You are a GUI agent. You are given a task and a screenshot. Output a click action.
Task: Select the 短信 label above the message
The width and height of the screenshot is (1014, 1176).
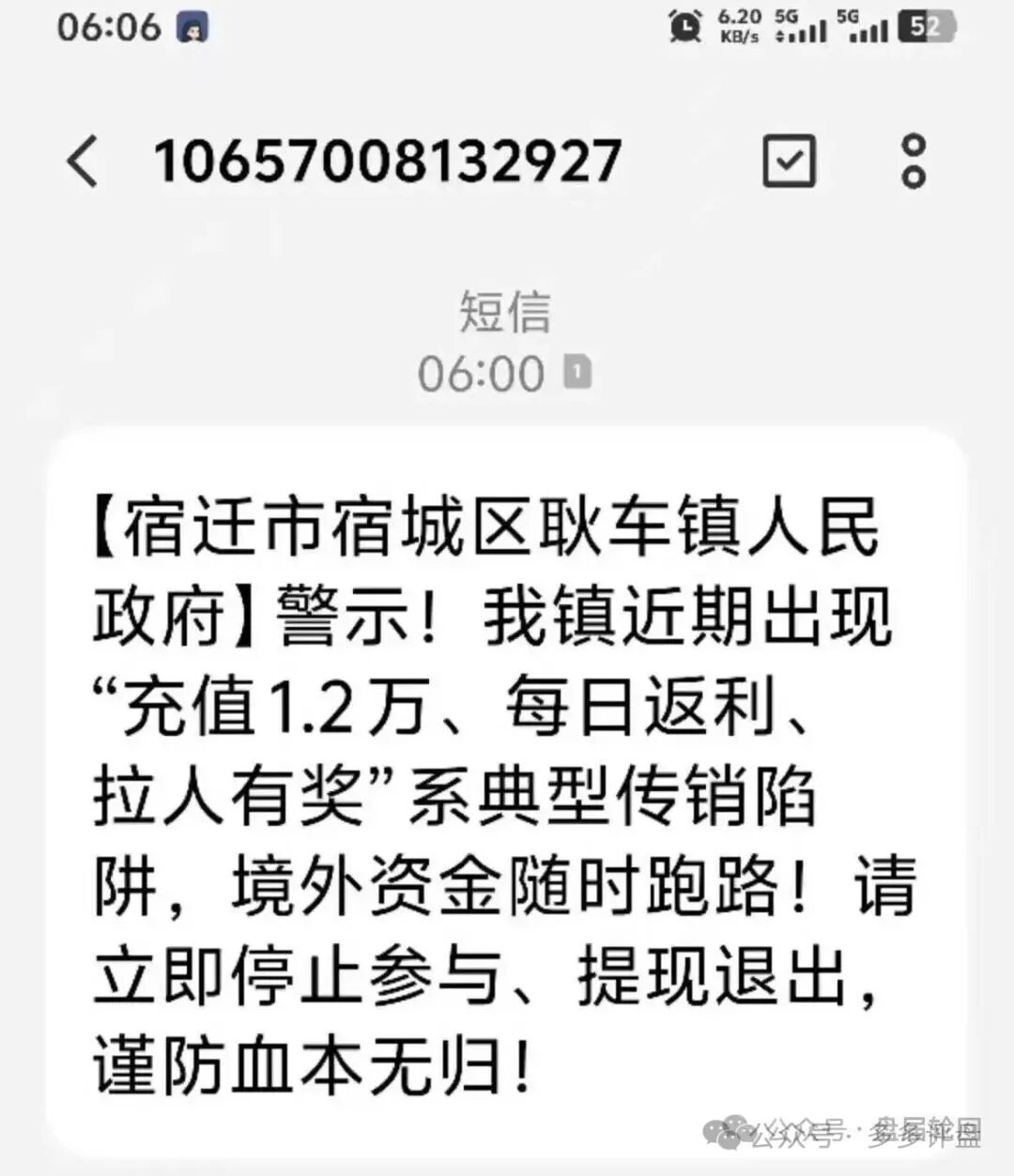(x=507, y=314)
